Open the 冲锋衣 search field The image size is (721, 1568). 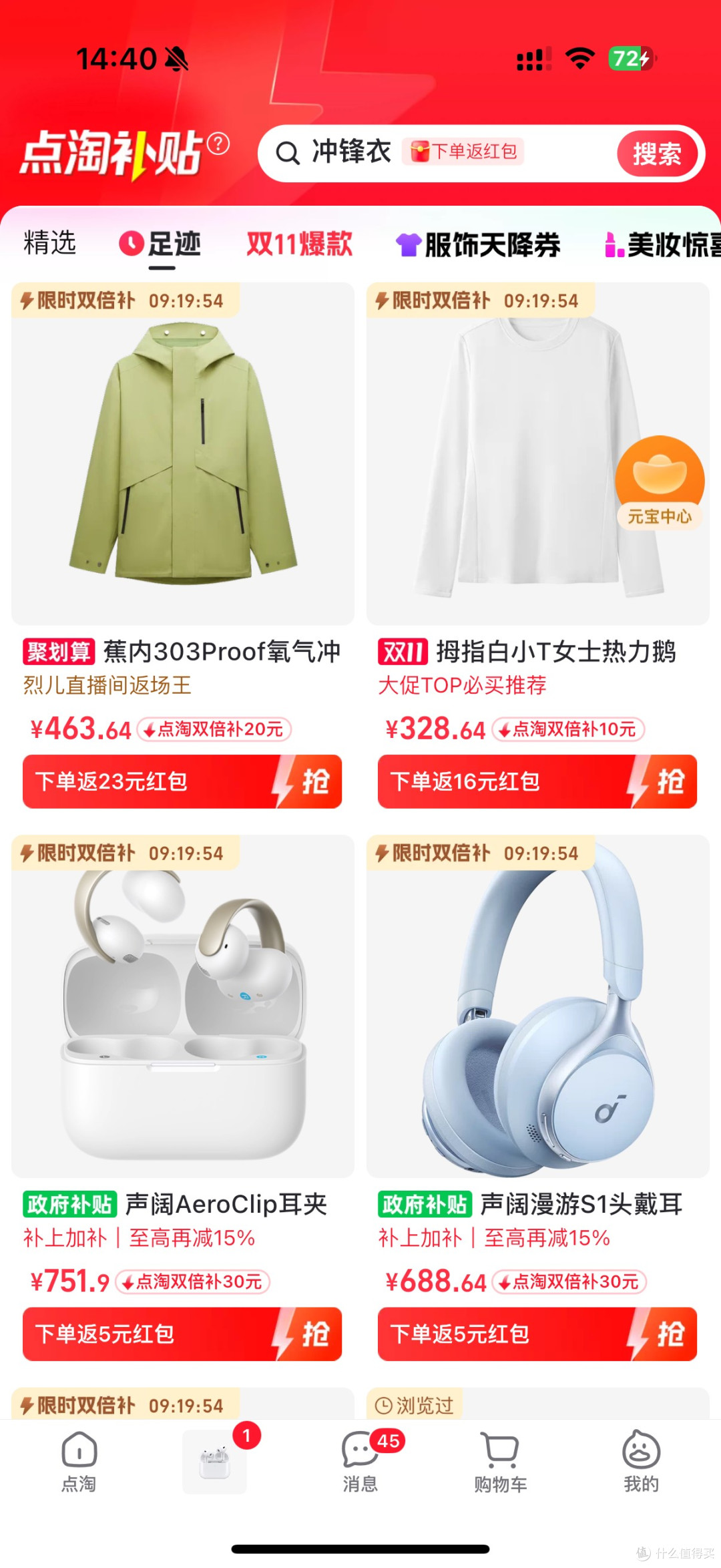[x=441, y=153]
